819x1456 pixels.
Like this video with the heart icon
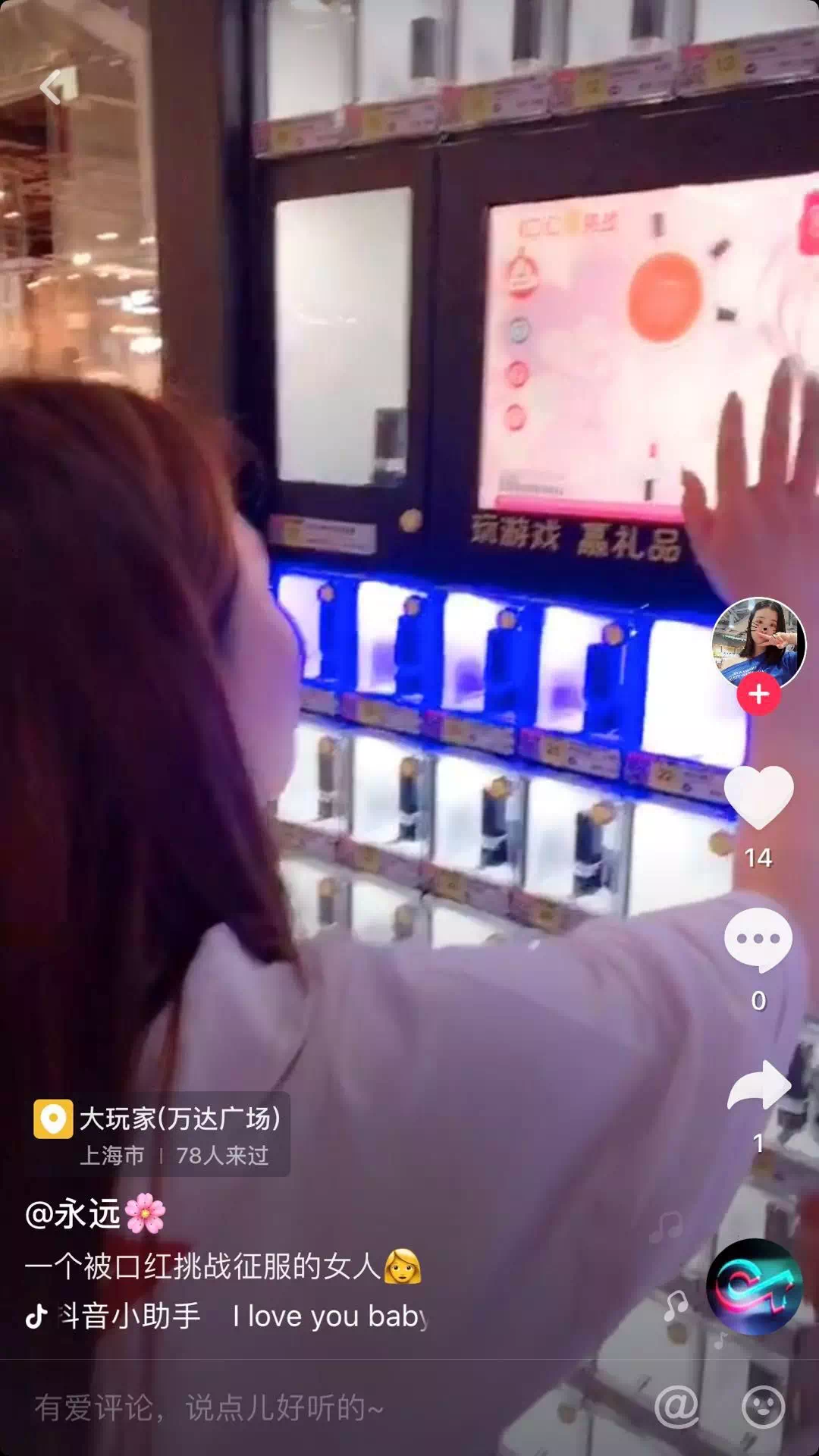click(x=758, y=796)
